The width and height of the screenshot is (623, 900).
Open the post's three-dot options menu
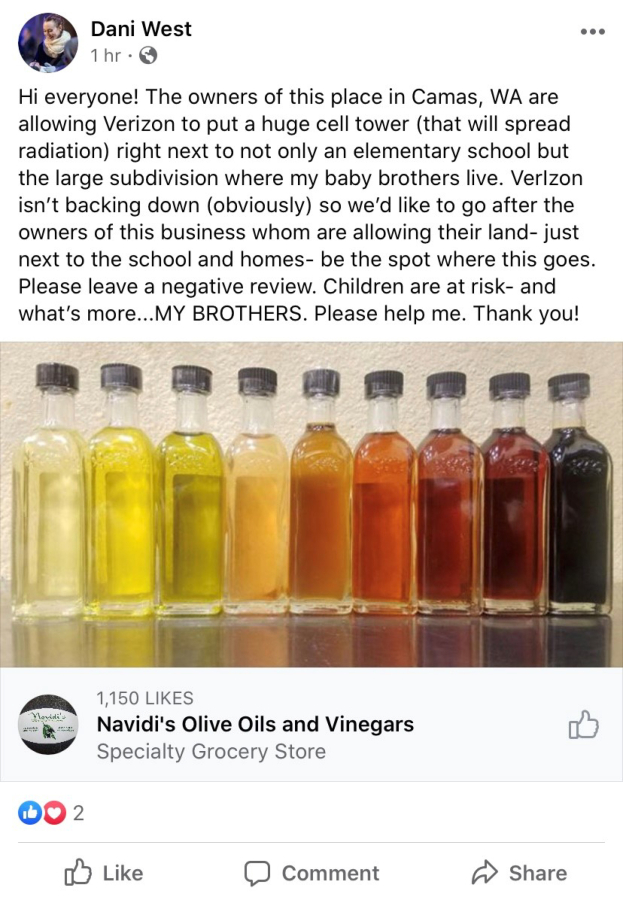click(x=592, y=32)
